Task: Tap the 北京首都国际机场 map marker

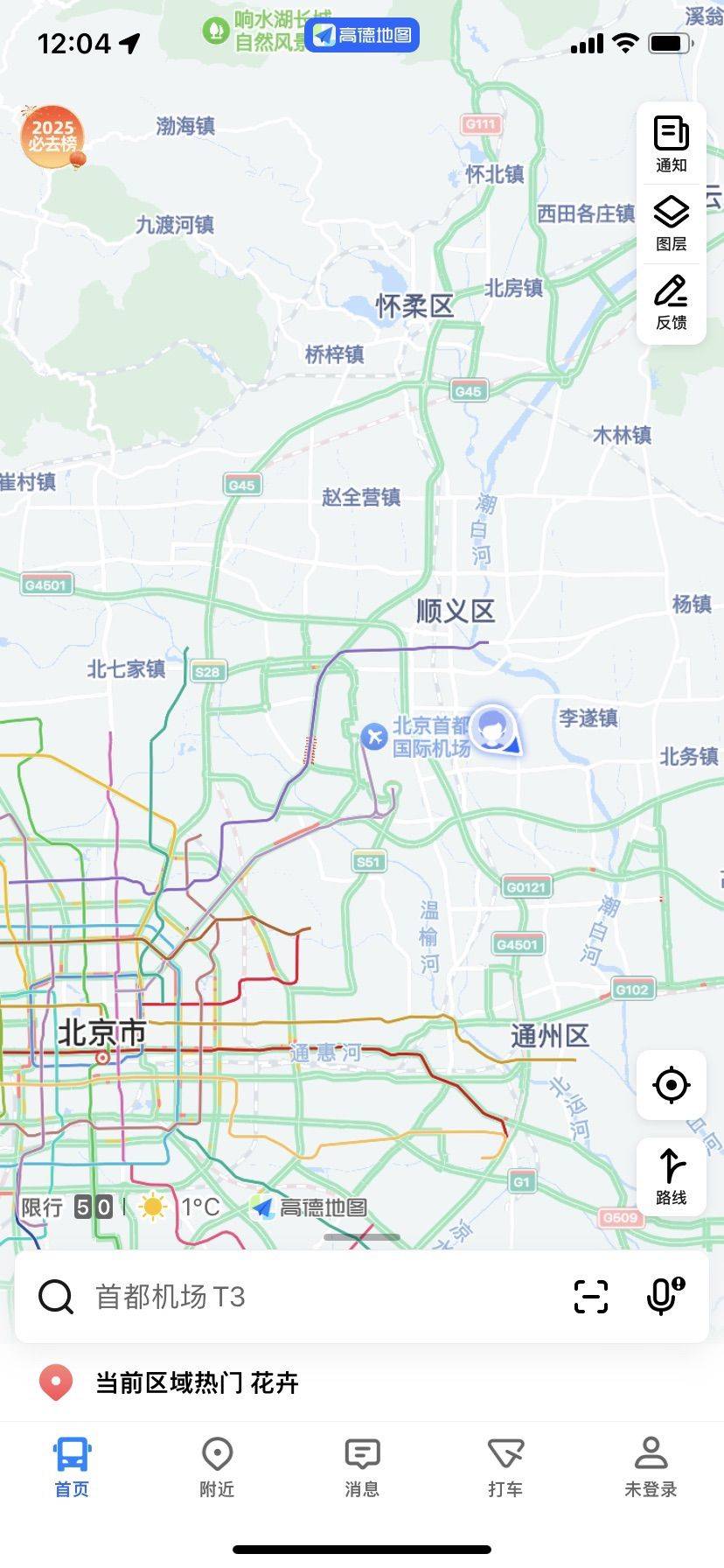Action: (374, 736)
